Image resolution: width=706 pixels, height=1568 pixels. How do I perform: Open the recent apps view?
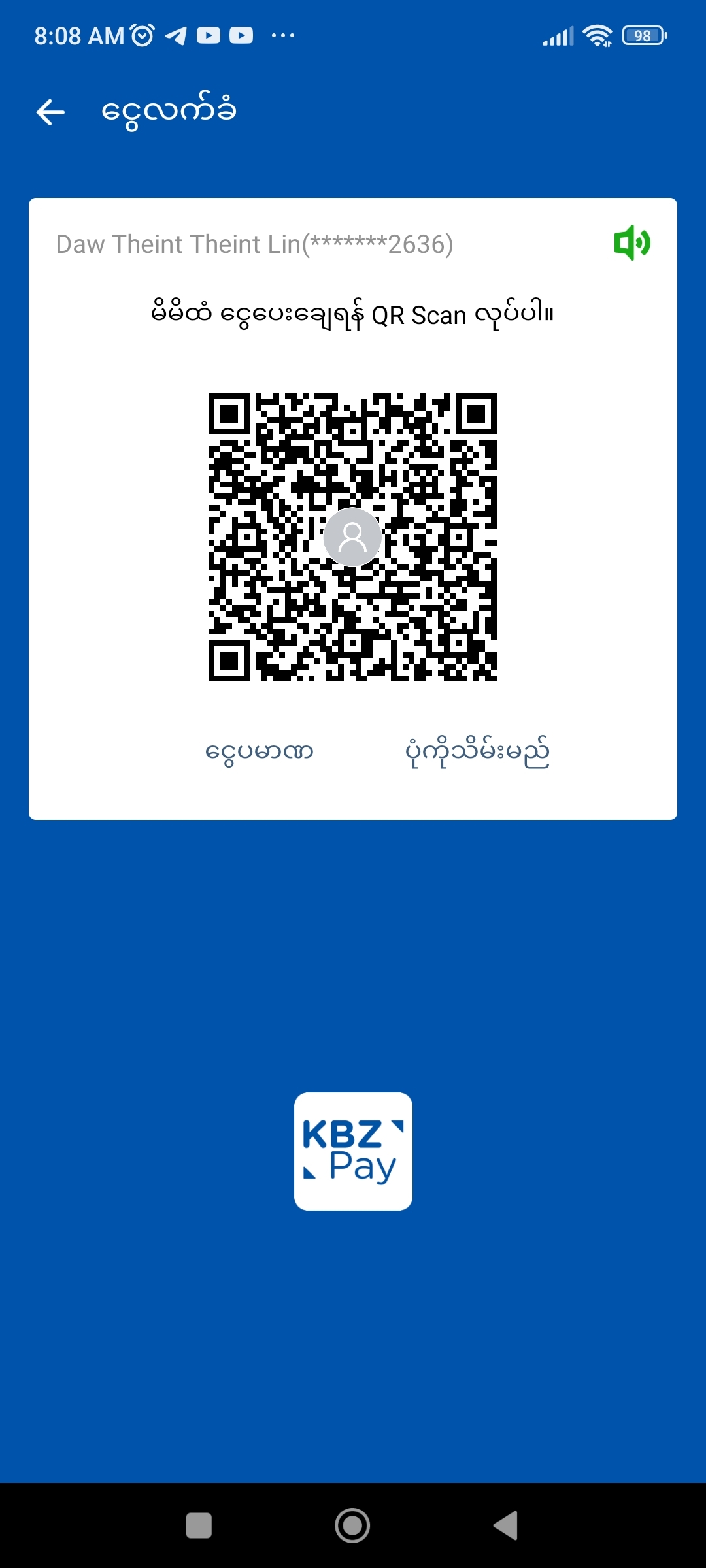pyautogui.click(x=199, y=1526)
